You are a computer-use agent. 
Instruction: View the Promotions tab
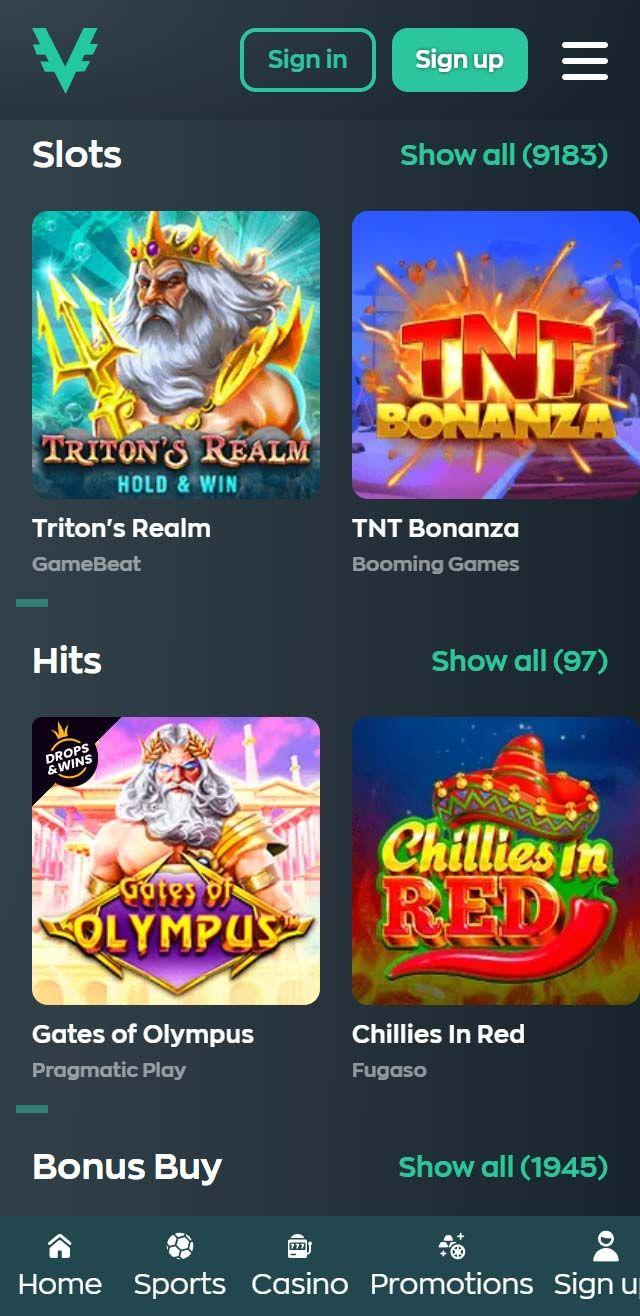point(452,1266)
